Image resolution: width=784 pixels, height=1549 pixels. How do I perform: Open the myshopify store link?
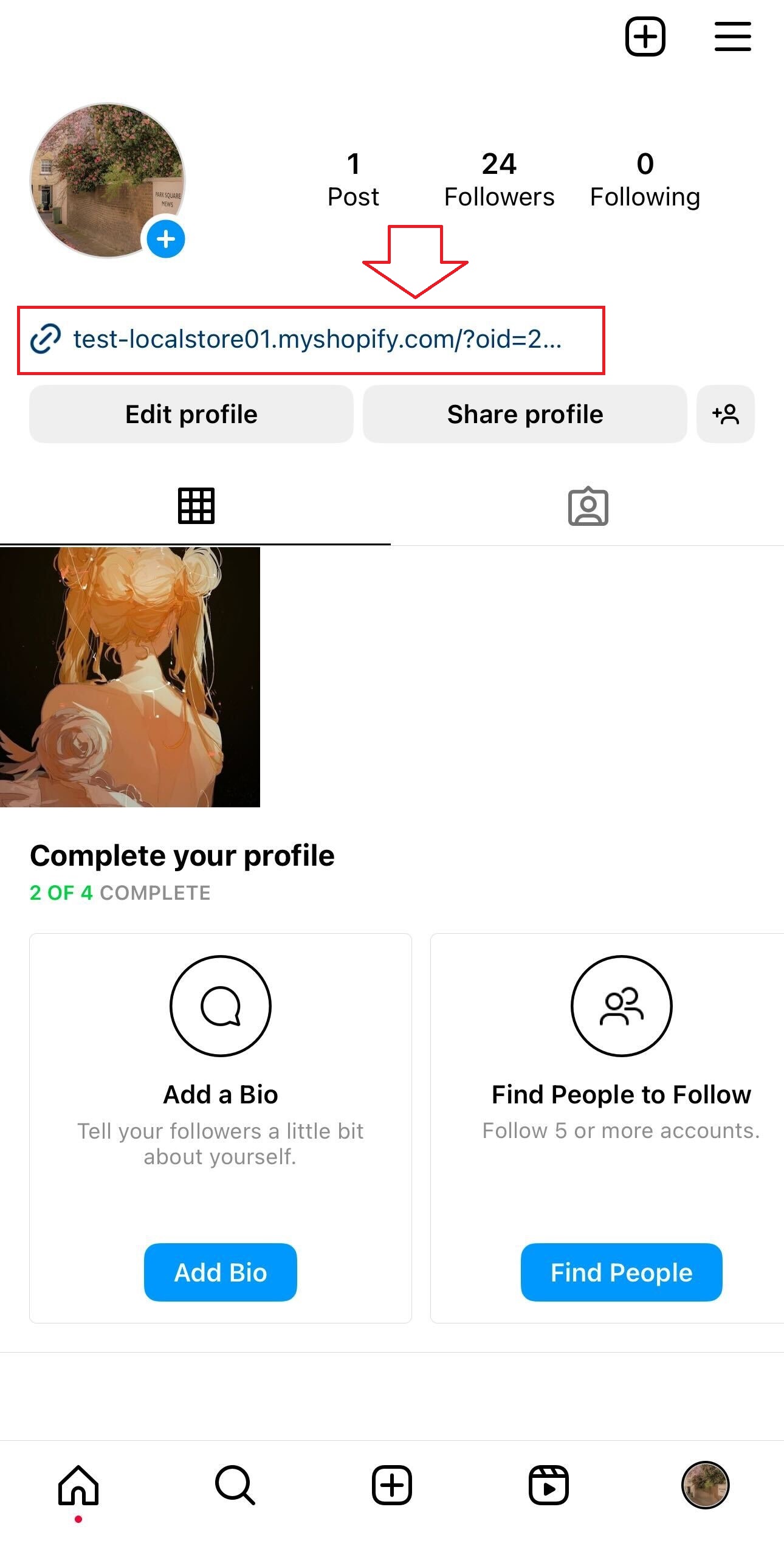(317, 339)
